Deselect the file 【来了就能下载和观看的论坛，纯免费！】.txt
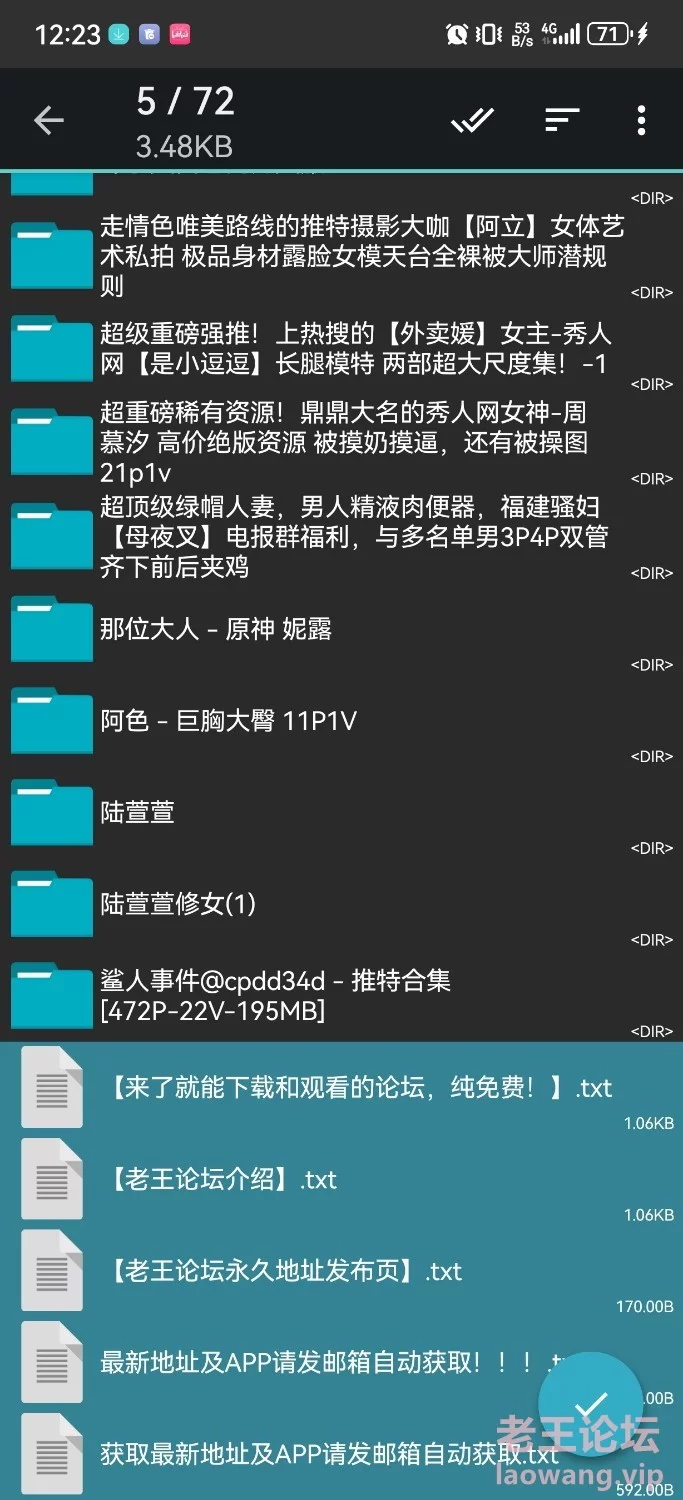Image resolution: width=683 pixels, height=1500 pixels. [x=341, y=1088]
